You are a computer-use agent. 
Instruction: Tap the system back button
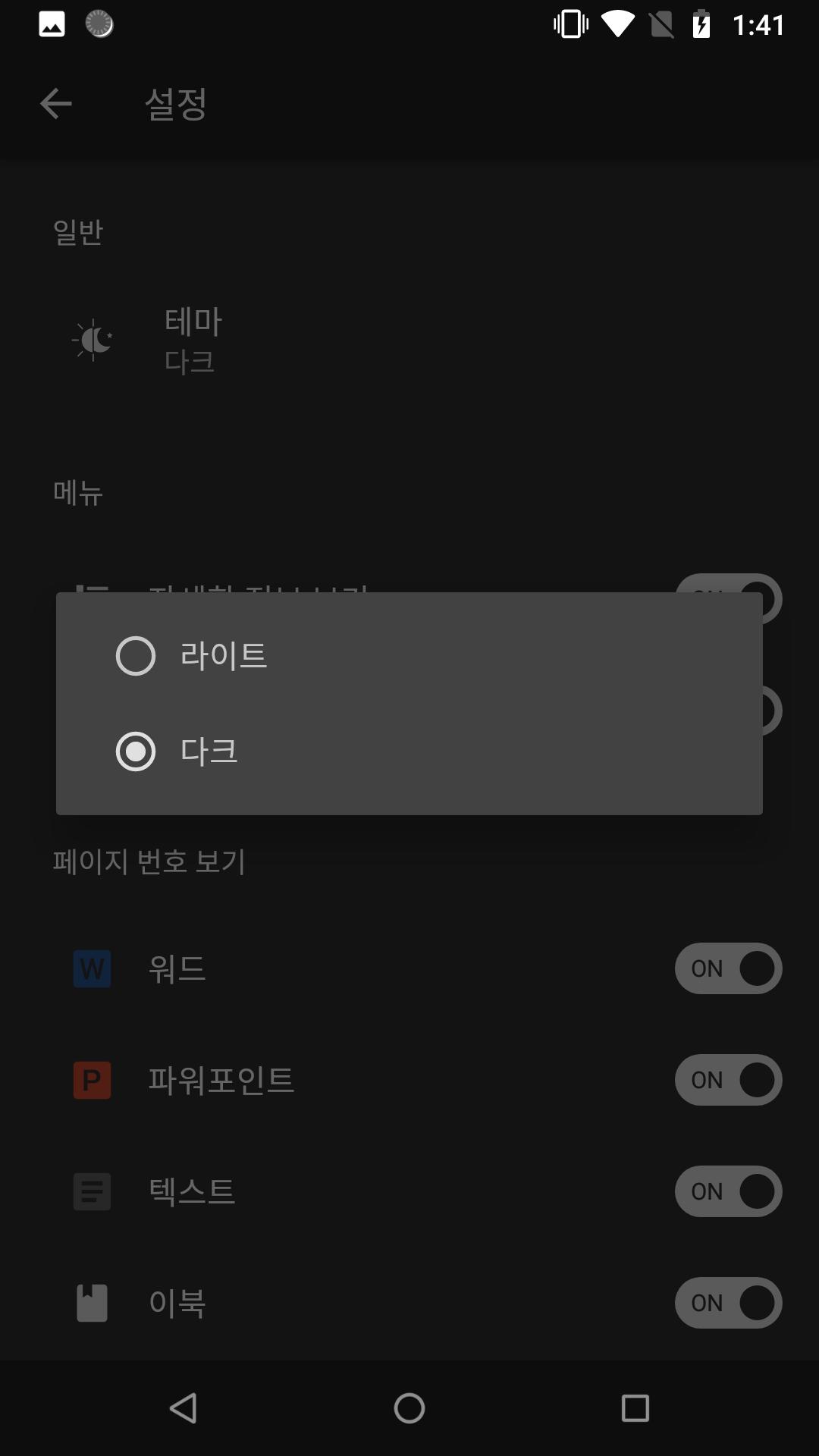(183, 1408)
